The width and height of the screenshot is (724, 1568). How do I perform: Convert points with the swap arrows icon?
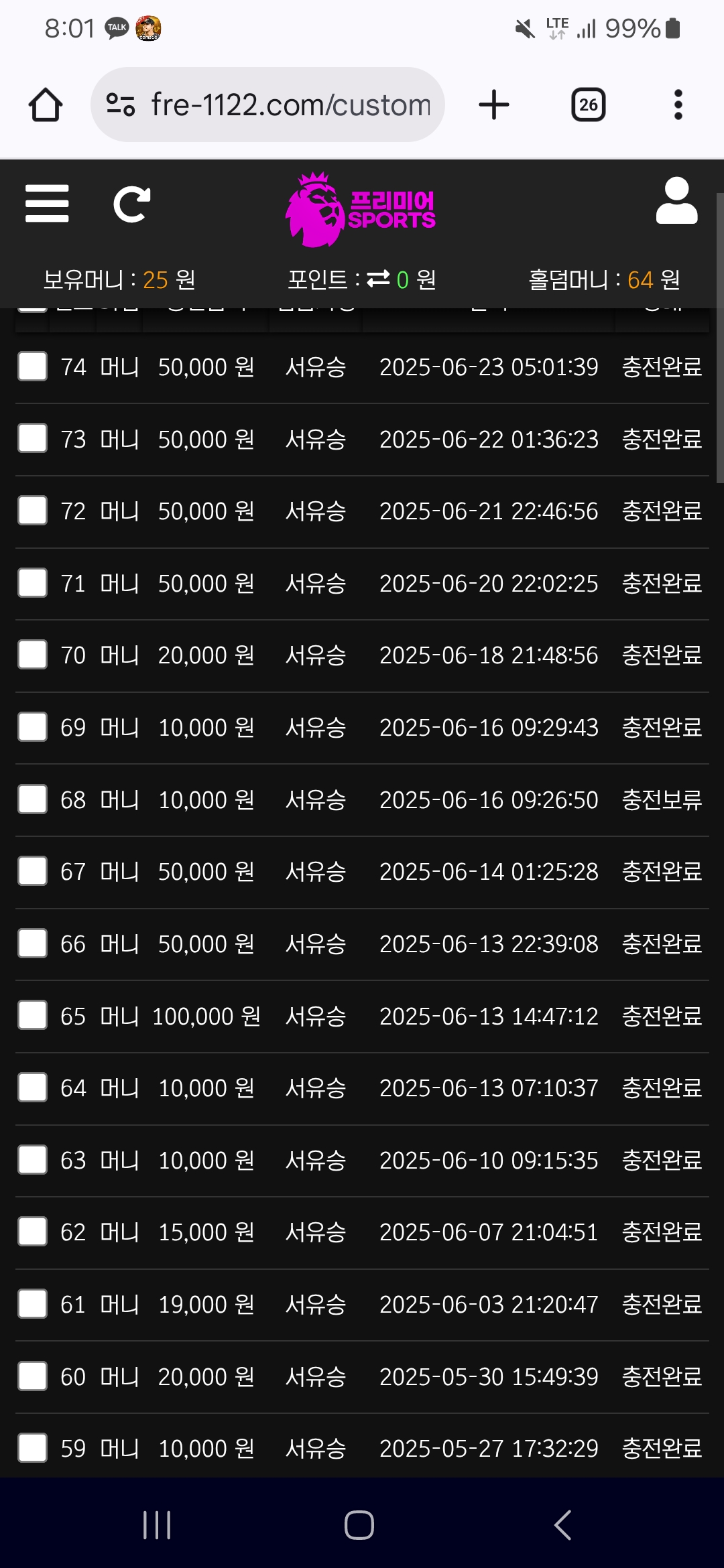coord(378,278)
